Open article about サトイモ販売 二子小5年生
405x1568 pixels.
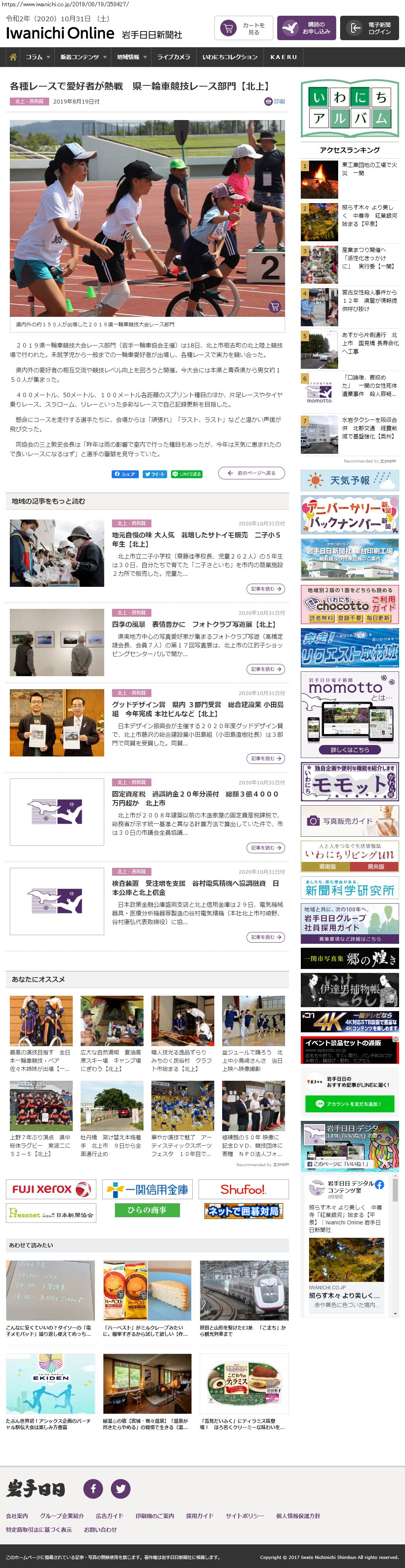coord(196,539)
